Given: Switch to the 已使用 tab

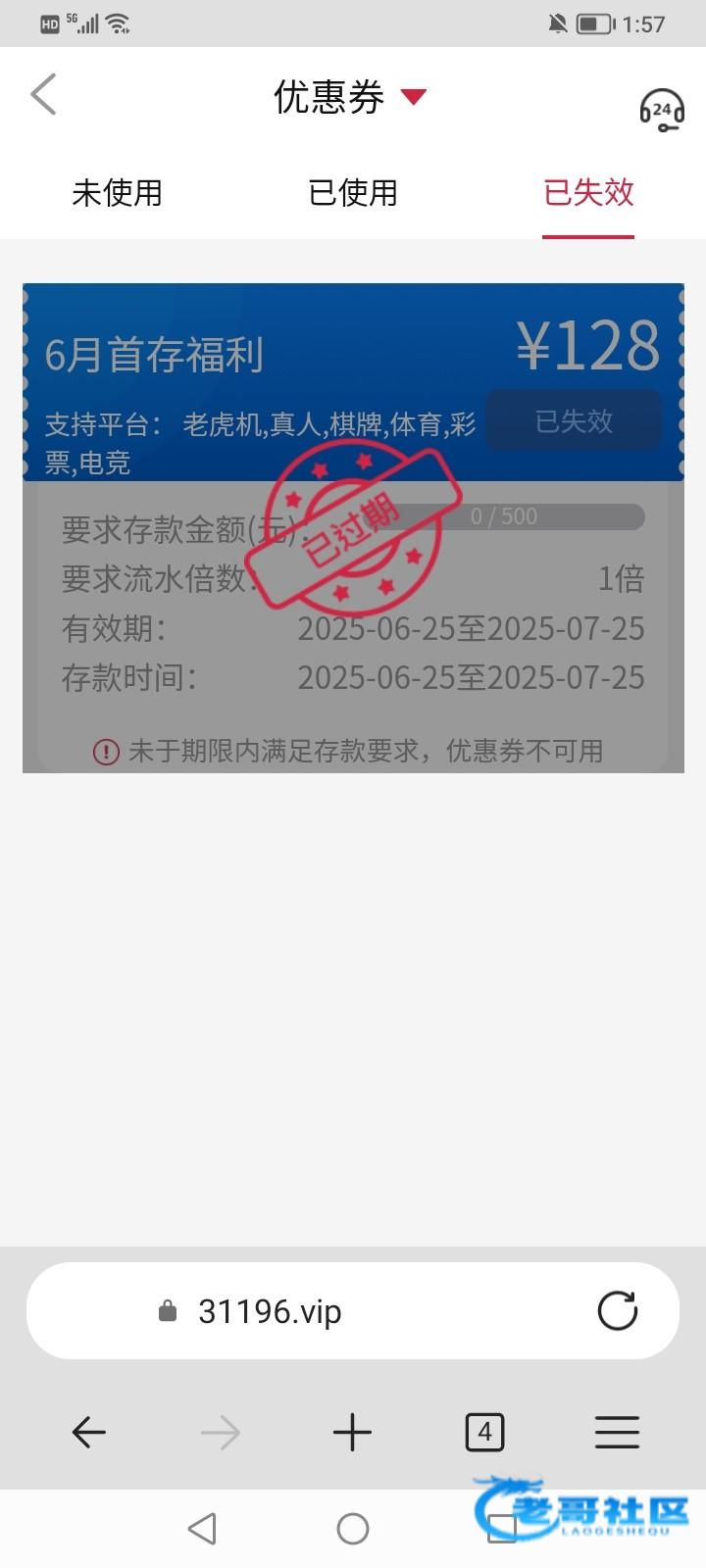Looking at the screenshot, I should coord(353,193).
